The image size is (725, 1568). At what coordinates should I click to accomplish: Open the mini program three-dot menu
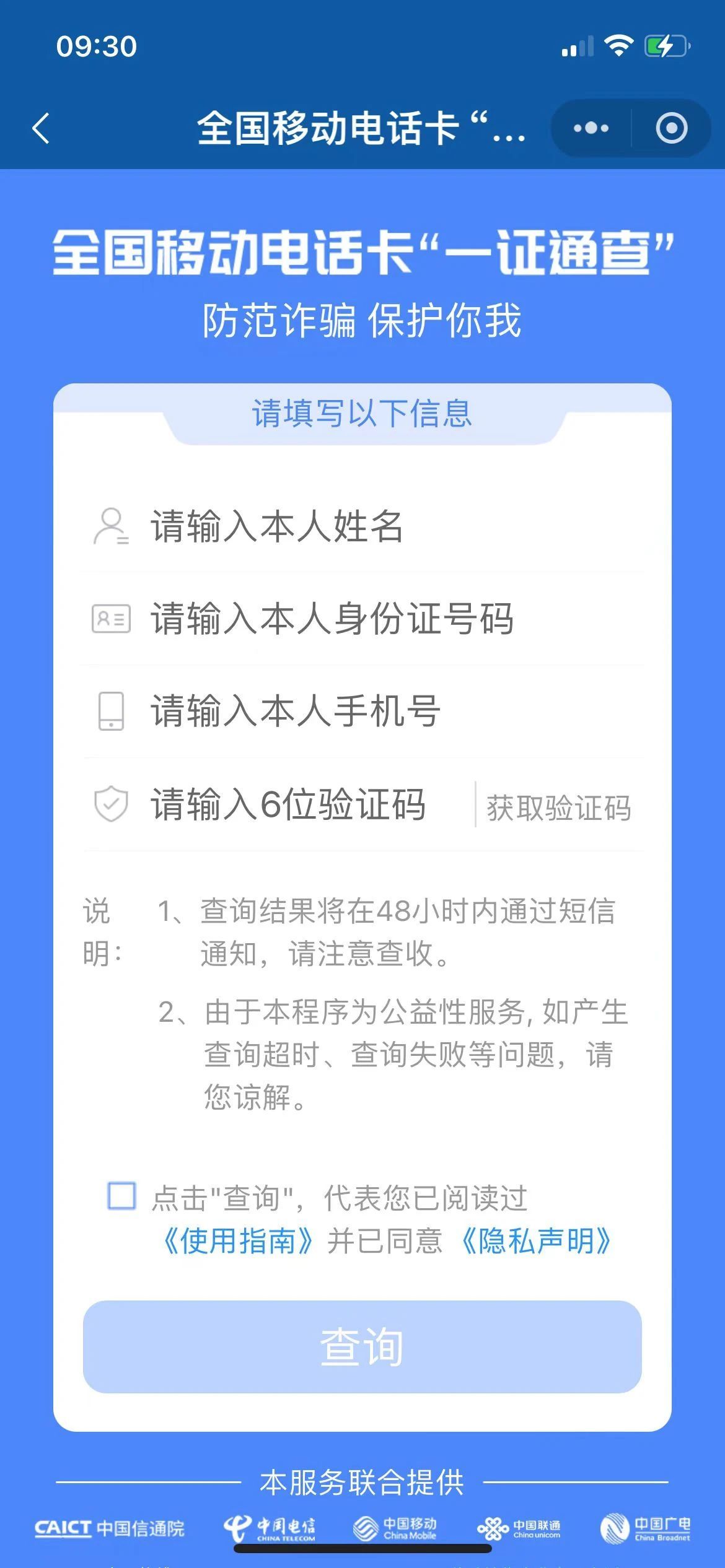tap(591, 128)
